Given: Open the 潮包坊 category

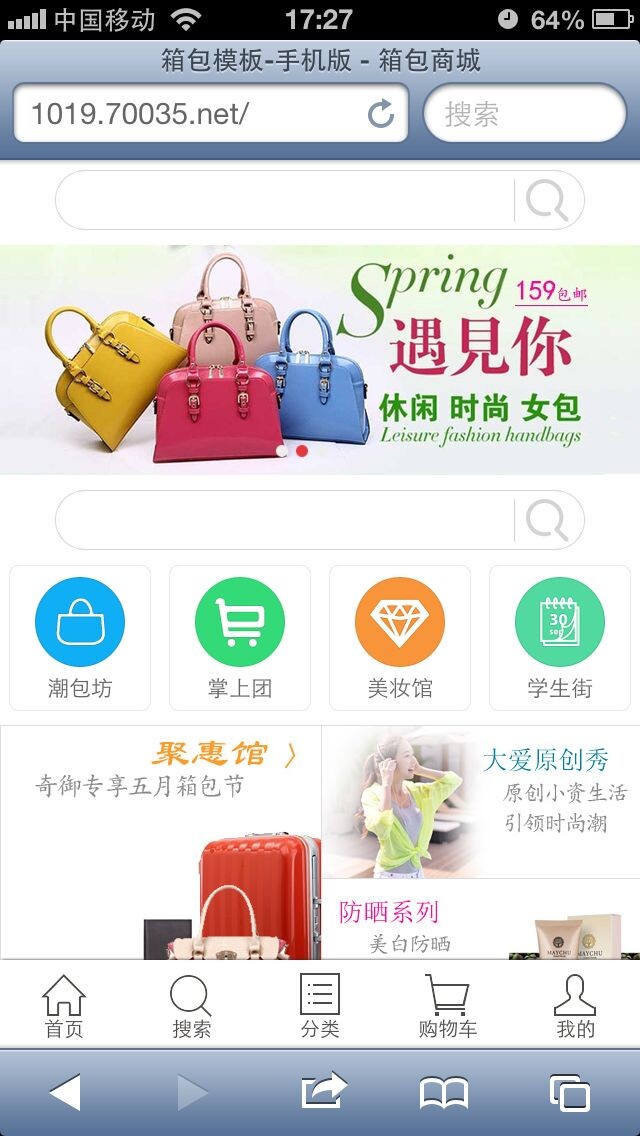Looking at the screenshot, I should coord(80,637).
